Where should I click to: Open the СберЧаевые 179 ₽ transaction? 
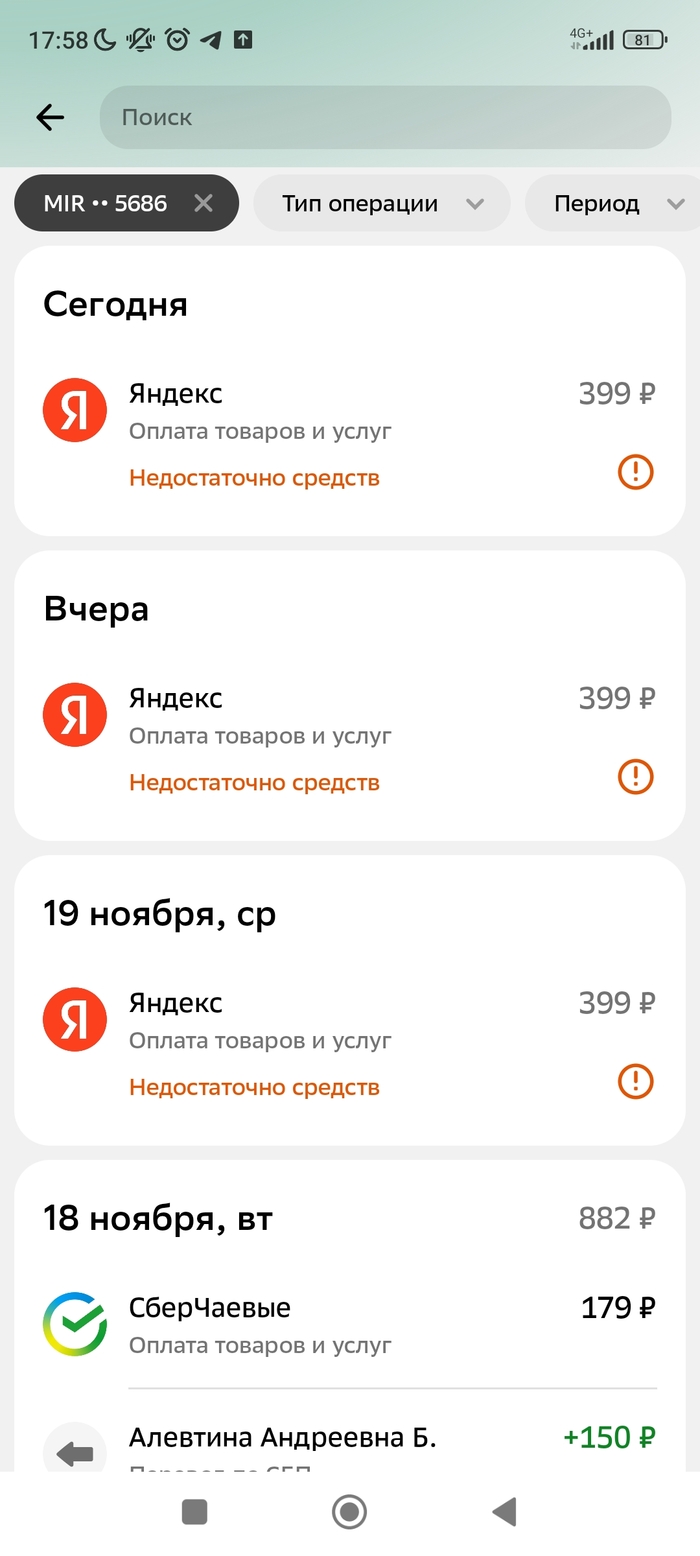click(348, 1325)
